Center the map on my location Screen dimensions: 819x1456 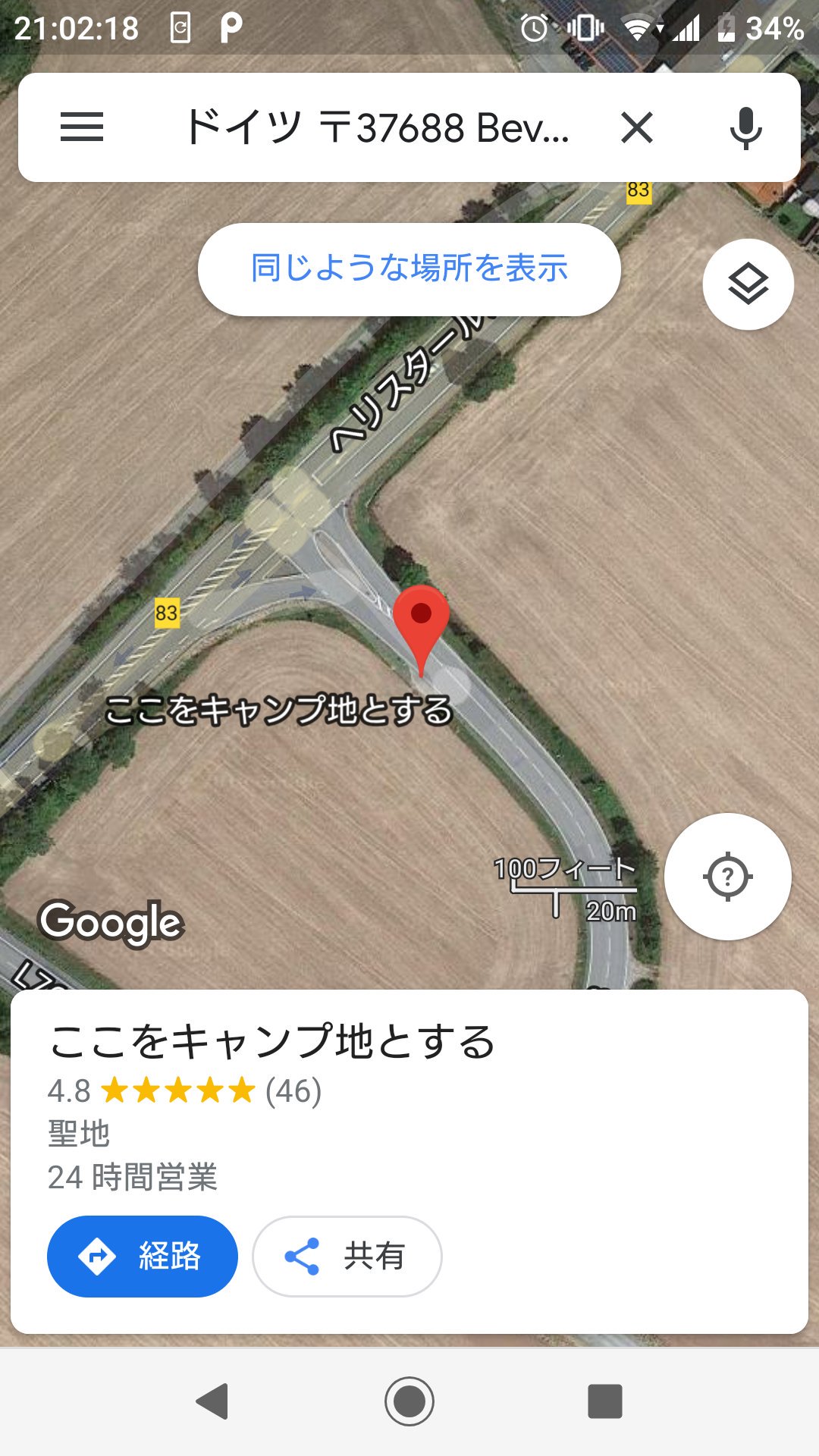click(x=727, y=877)
